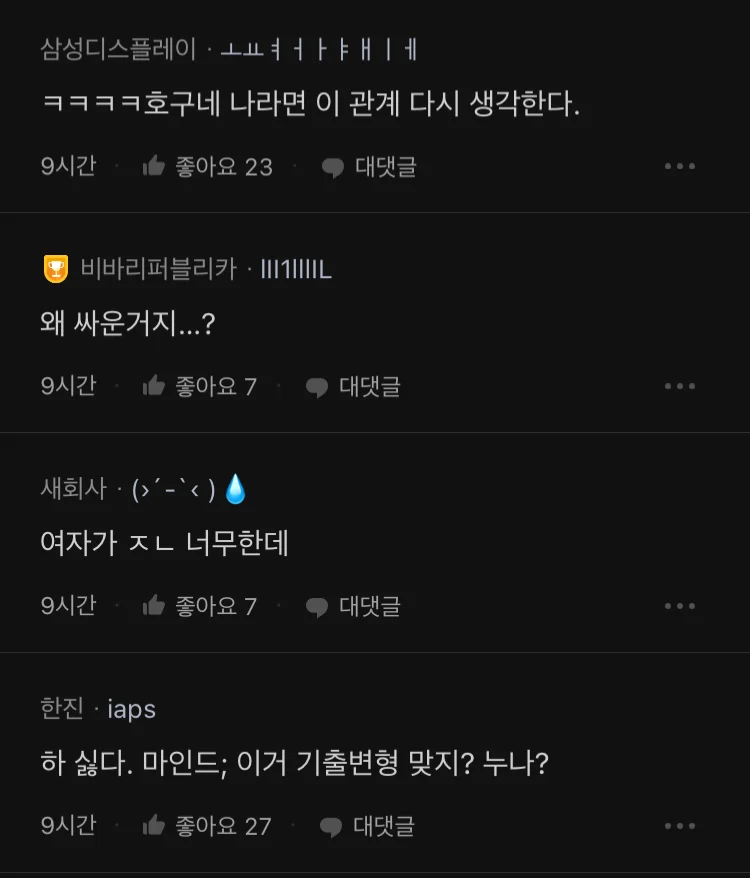The width and height of the screenshot is (750, 878).
Task: Like the comment "여자가 ㅈㄴ 너무한데"
Action: [154, 606]
